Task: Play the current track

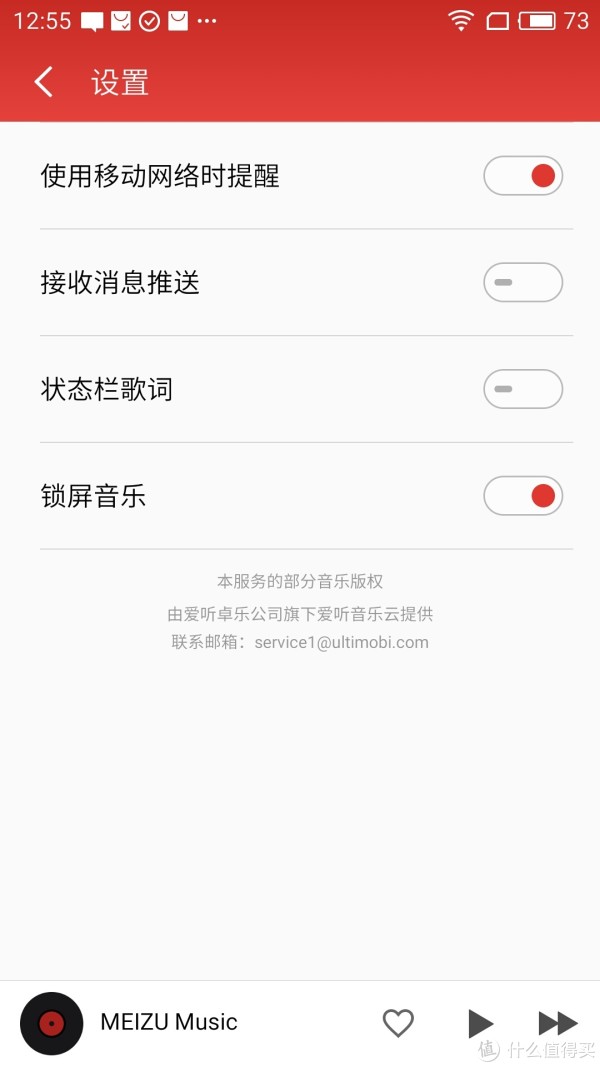Action: click(x=481, y=1023)
